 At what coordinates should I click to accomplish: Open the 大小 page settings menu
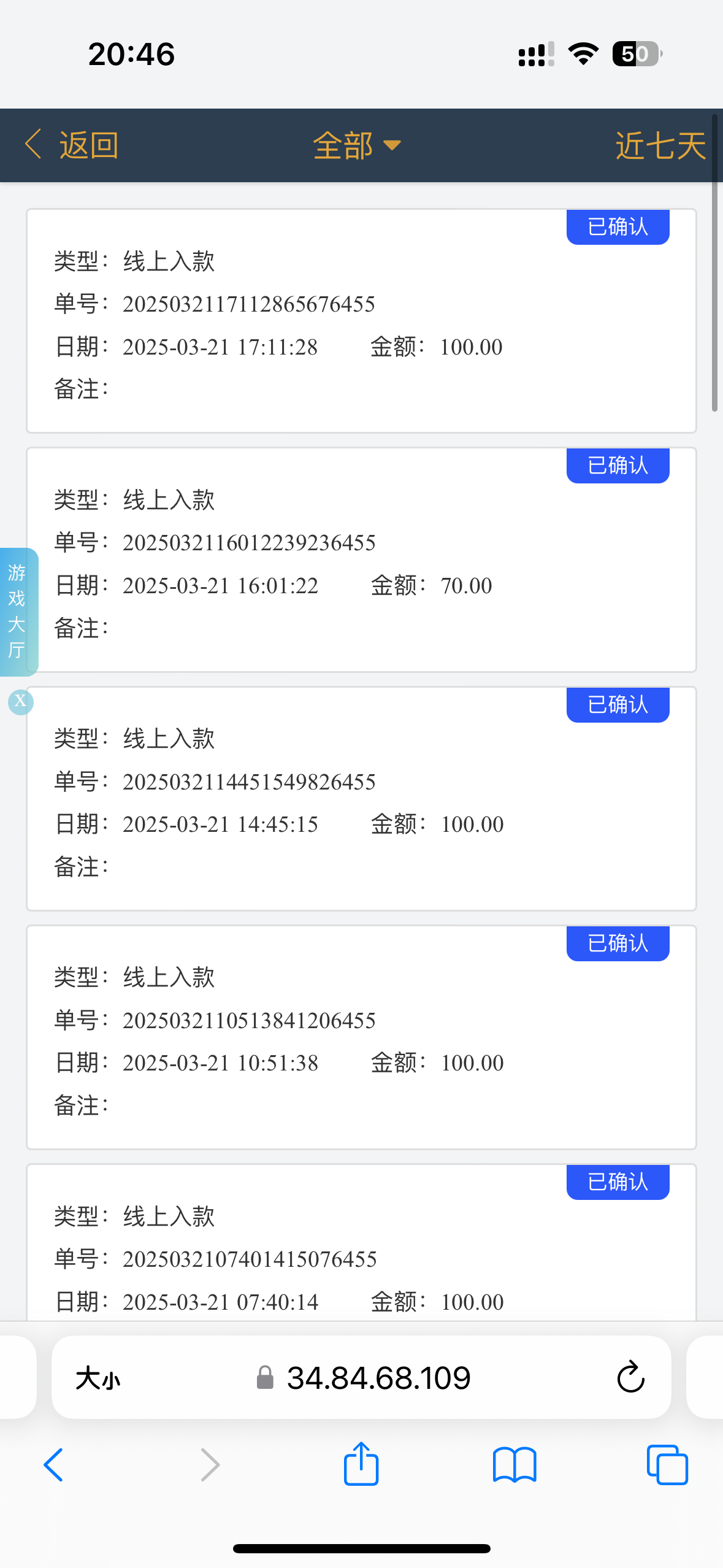click(97, 1378)
